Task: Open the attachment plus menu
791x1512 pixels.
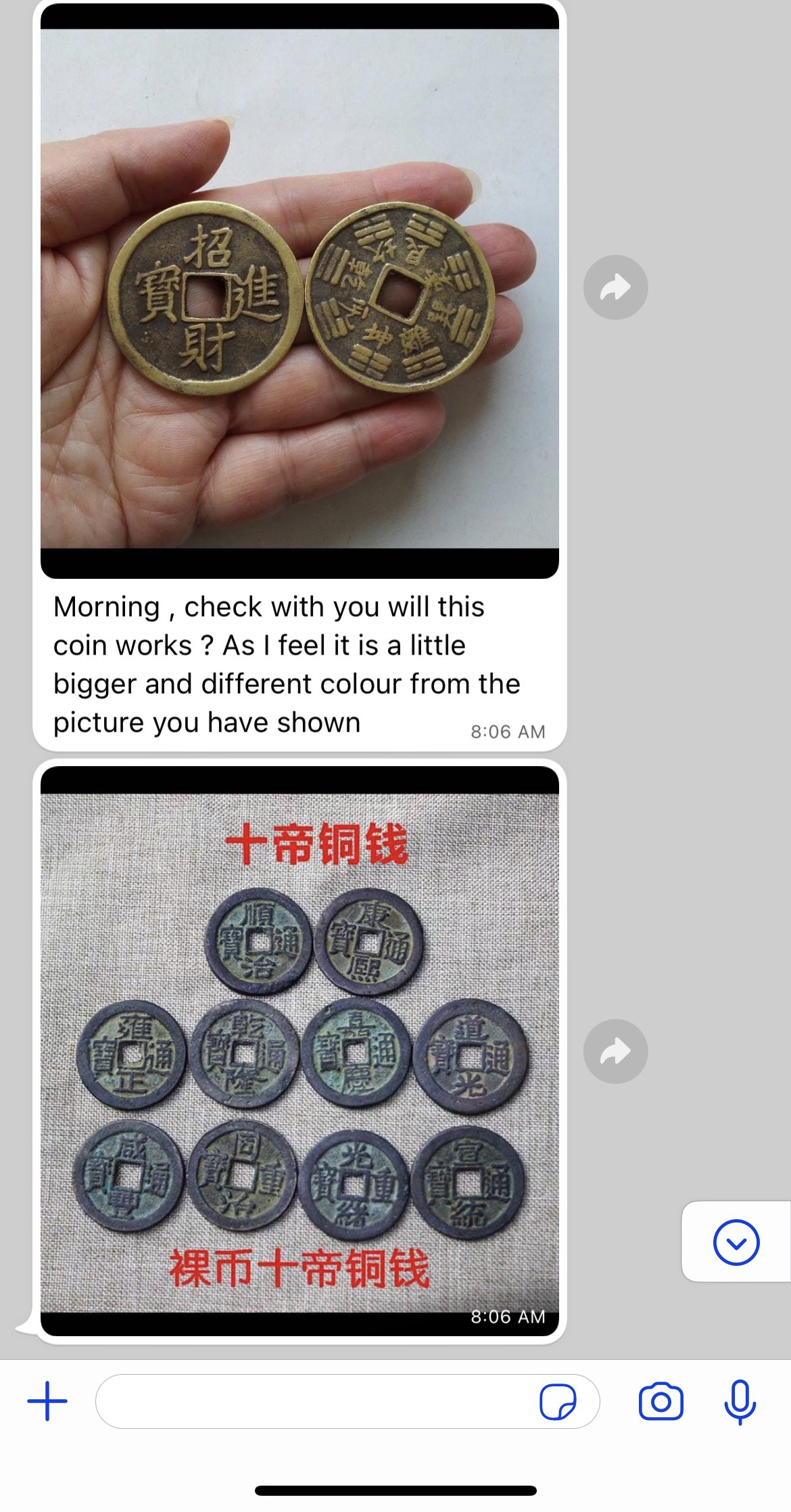Action: pos(47,1401)
